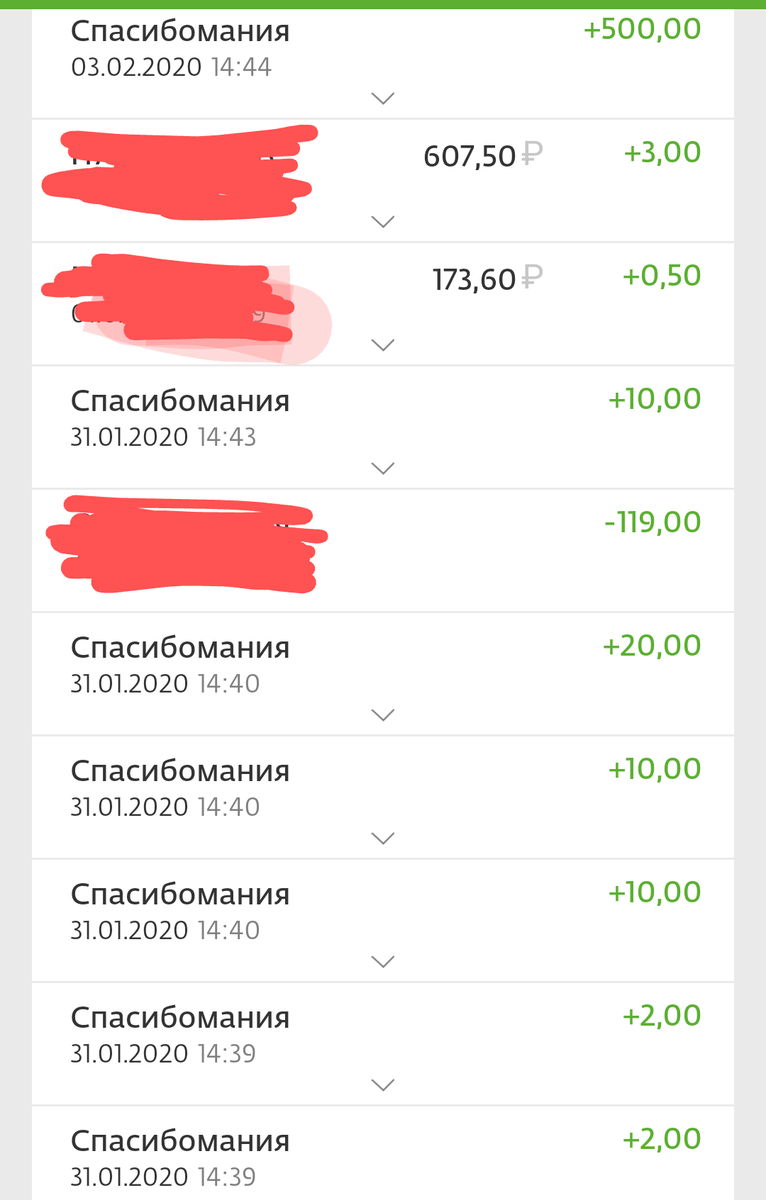This screenshot has width=766, height=1200.
Task: Expand the Спасибомания +500,00 transaction
Action: pos(382,98)
